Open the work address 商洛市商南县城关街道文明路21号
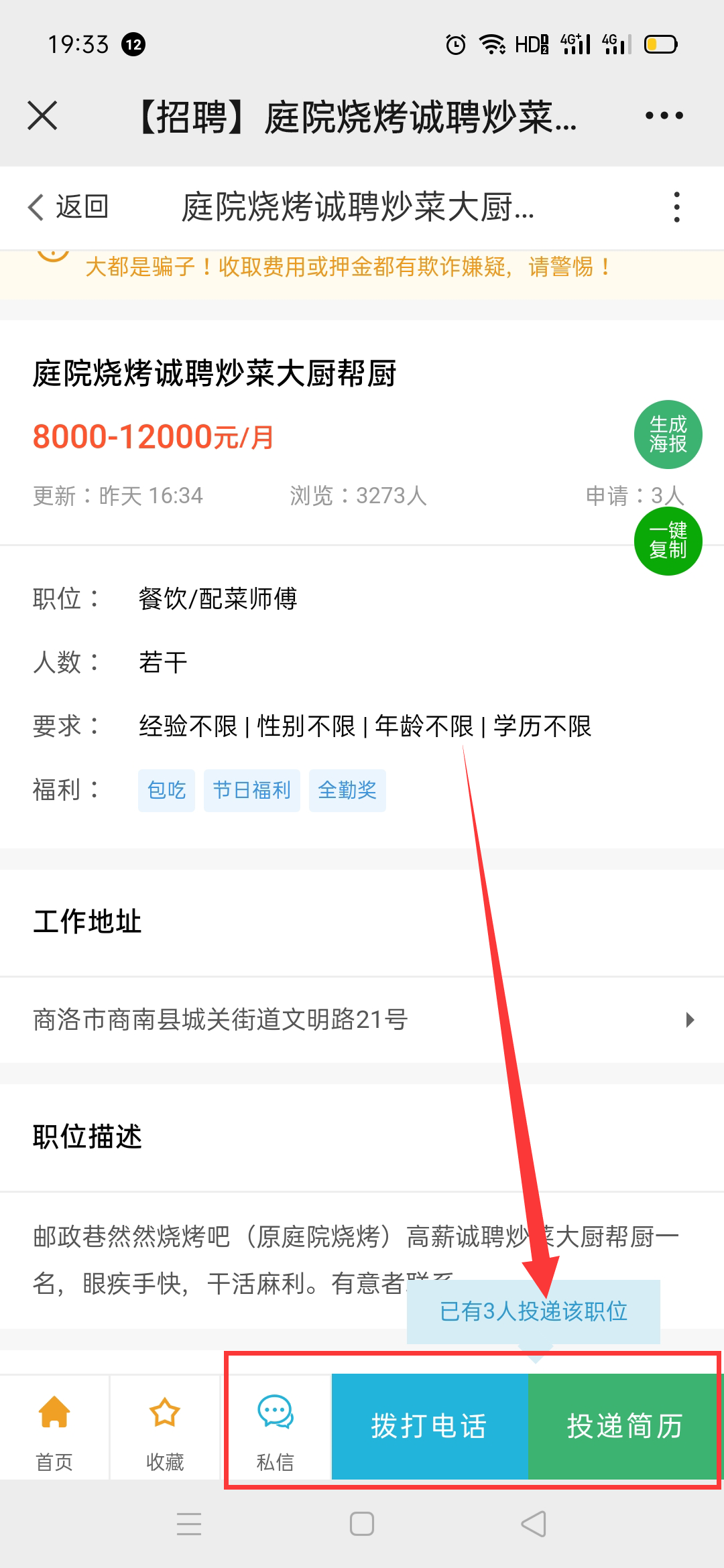This screenshot has height=1568, width=724. [x=362, y=1019]
